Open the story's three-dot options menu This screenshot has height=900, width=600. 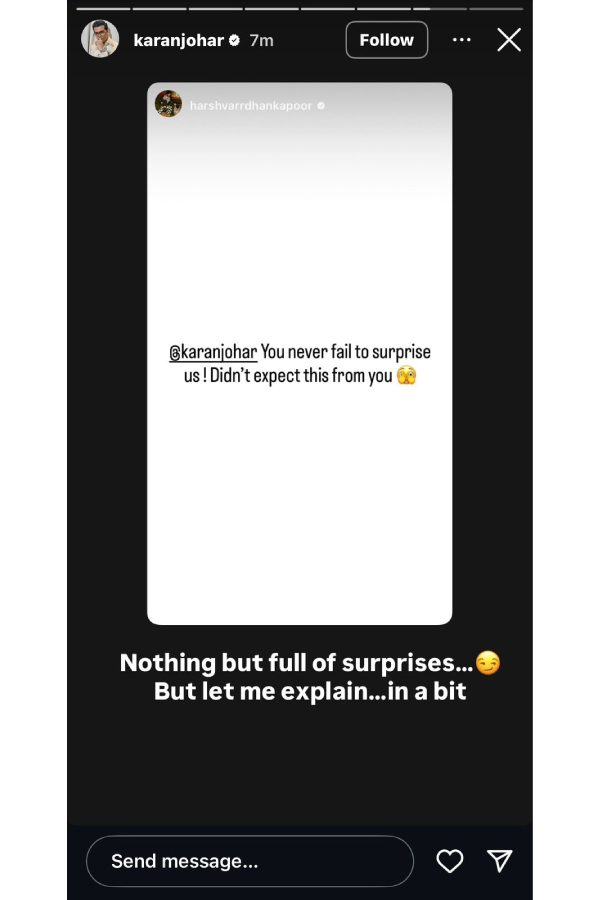[x=461, y=40]
